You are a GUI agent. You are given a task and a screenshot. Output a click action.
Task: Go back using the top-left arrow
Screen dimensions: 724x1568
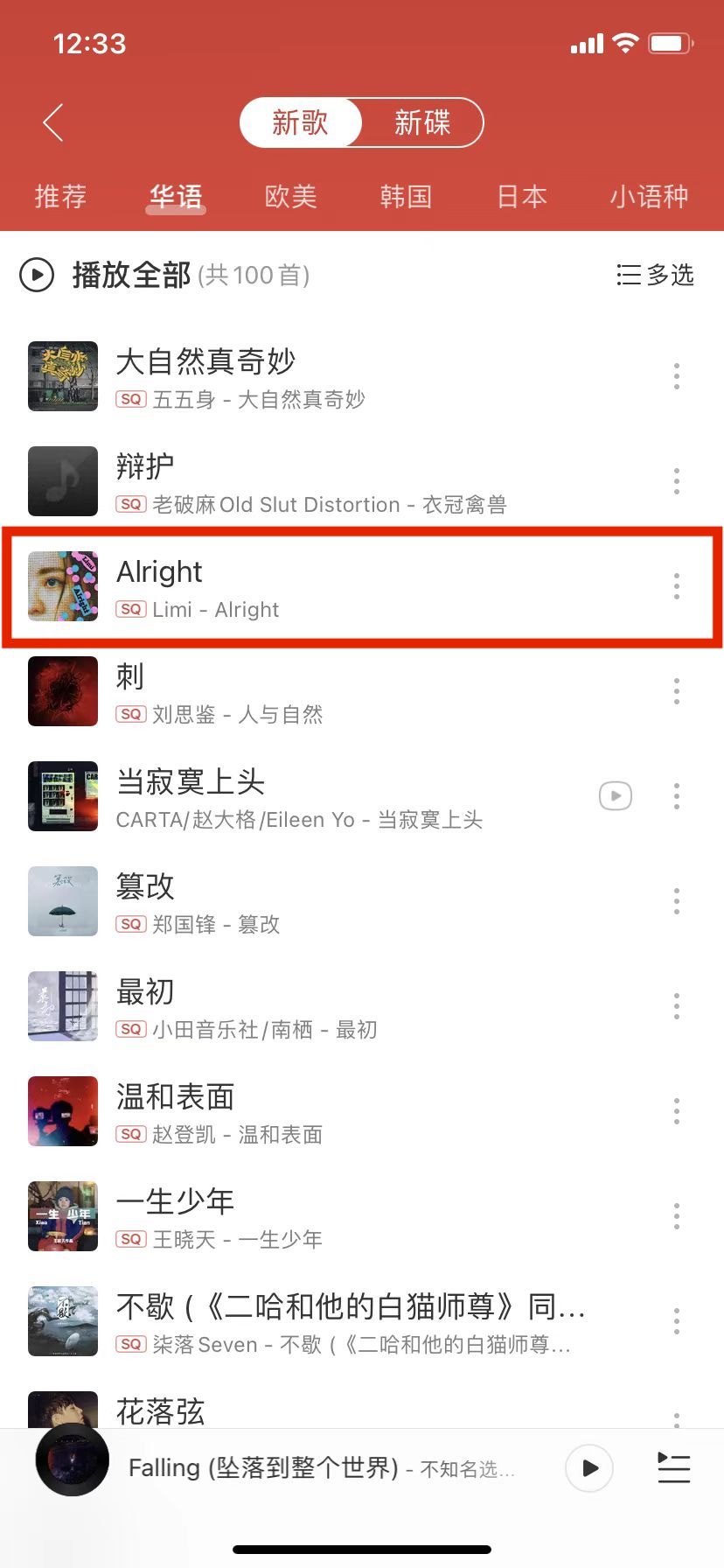pos(54,122)
